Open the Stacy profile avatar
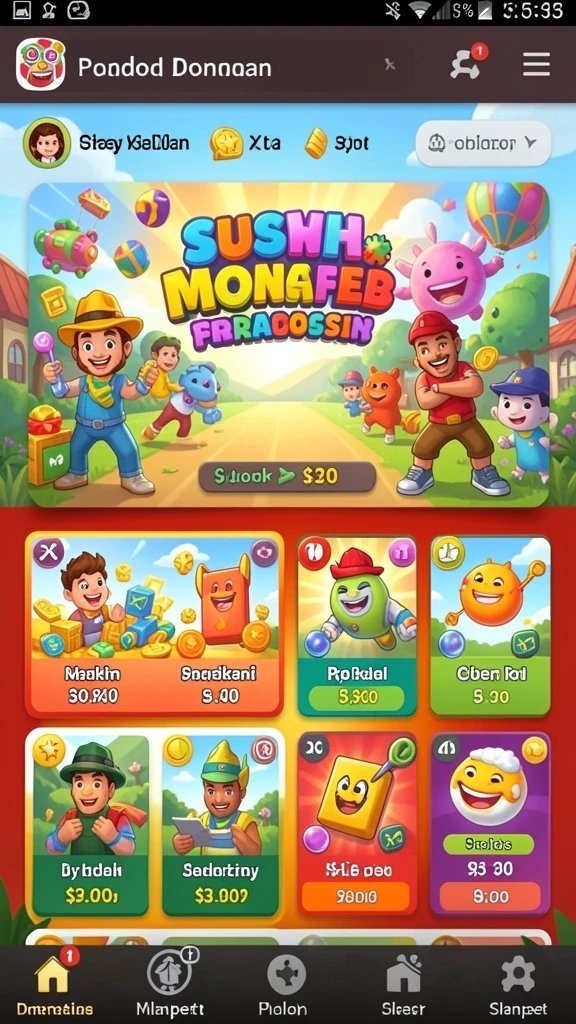 [47, 142]
